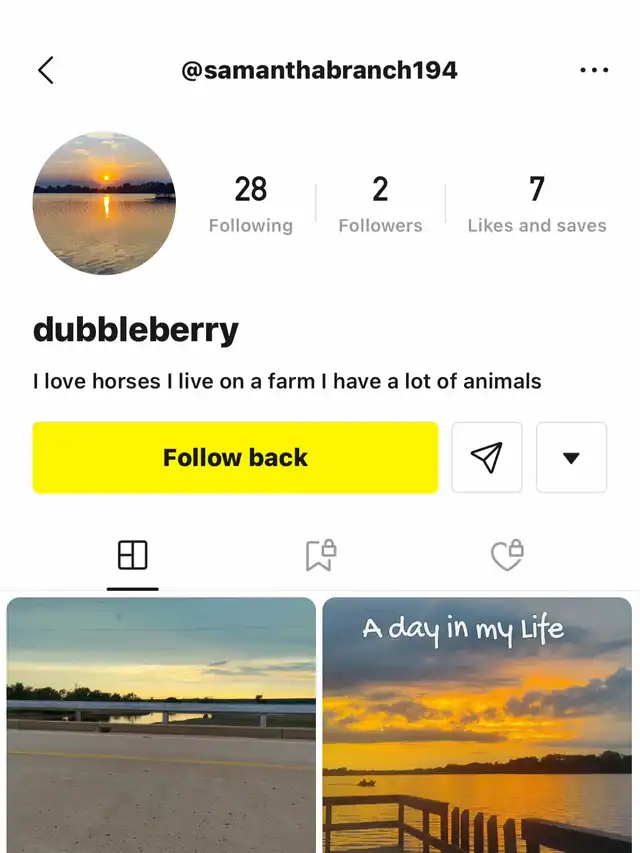Tap the yellow Follow back button
Screen dimensions: 640x853
235,457
